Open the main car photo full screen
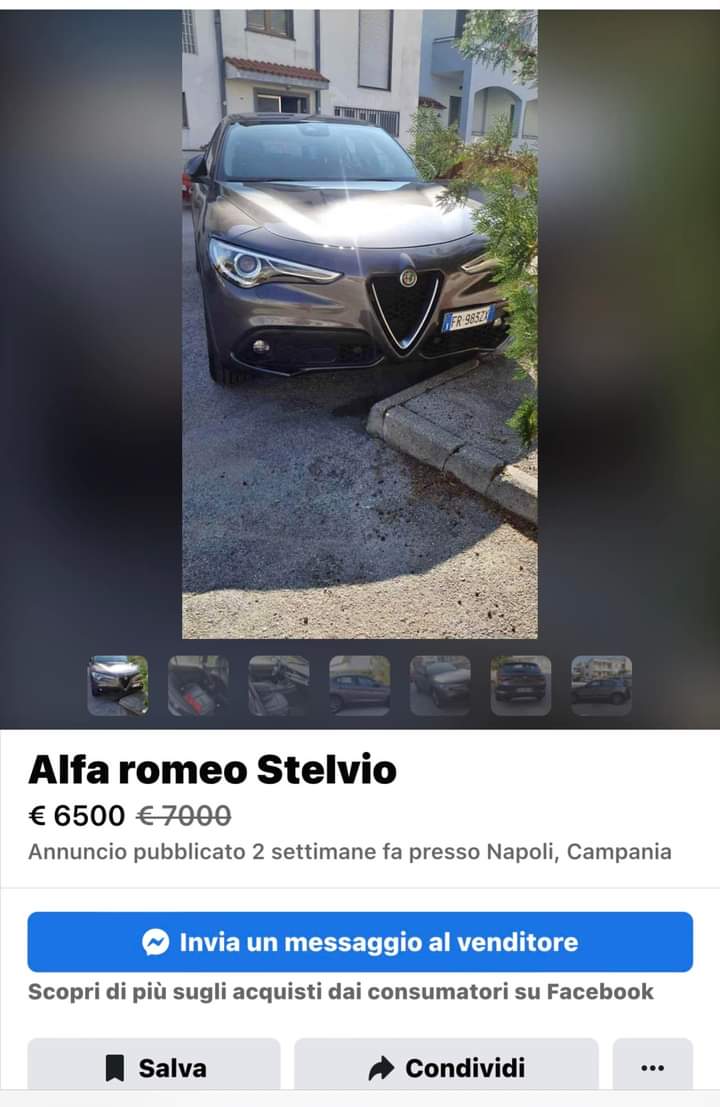The image size is (720, 1107). coord(360,324)
